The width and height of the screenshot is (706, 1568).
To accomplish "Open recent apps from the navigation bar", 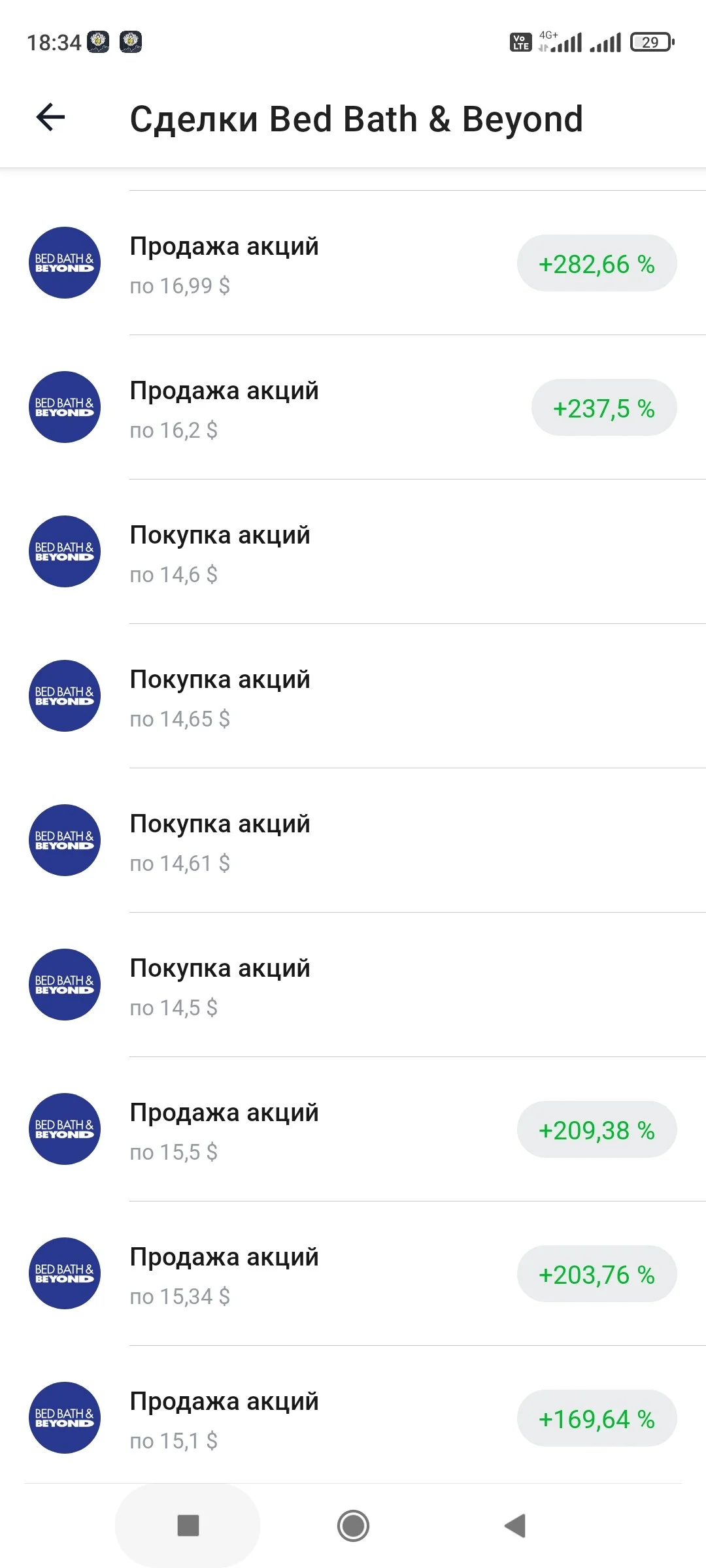I will click(x=188, y=1526).
